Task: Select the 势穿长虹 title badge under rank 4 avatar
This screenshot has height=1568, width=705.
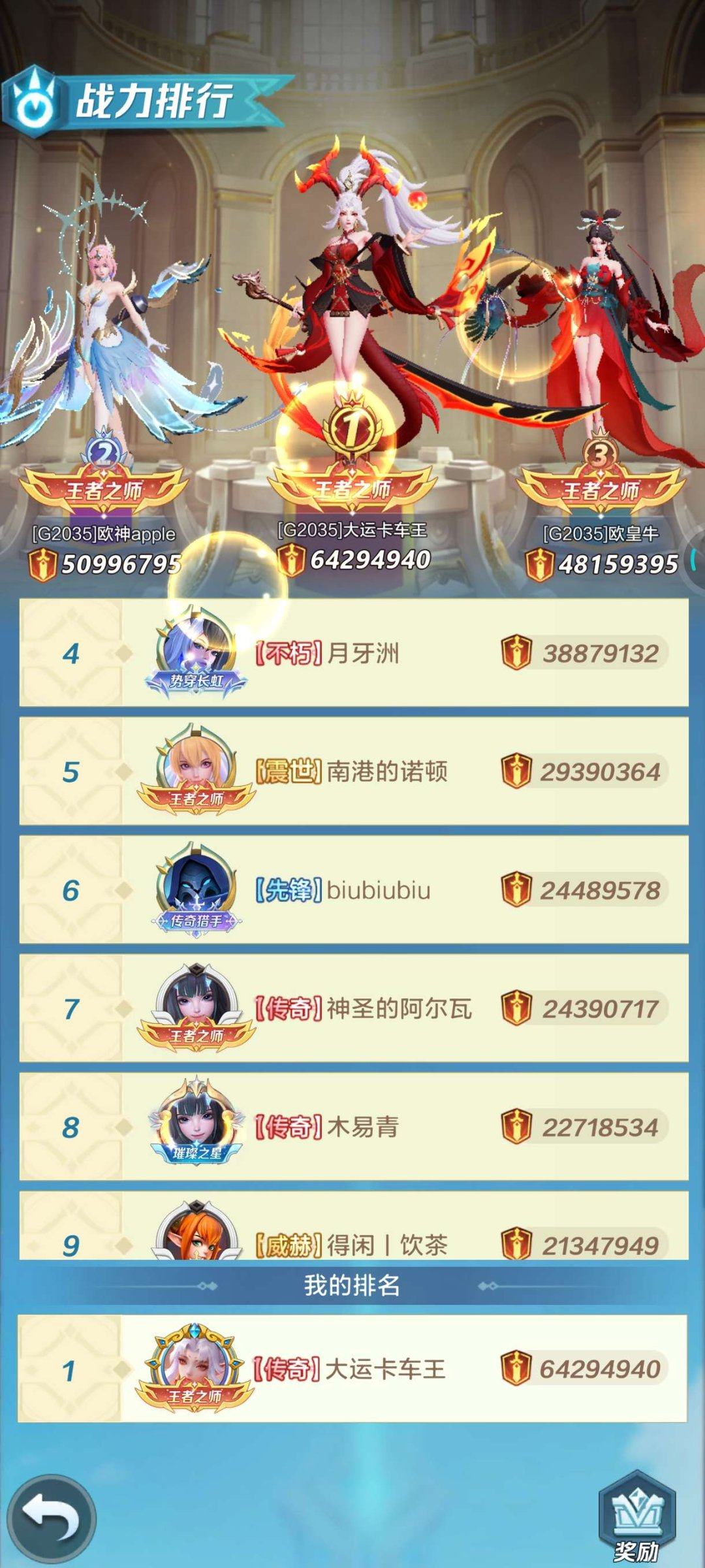Action: click(x=196, y=681)
